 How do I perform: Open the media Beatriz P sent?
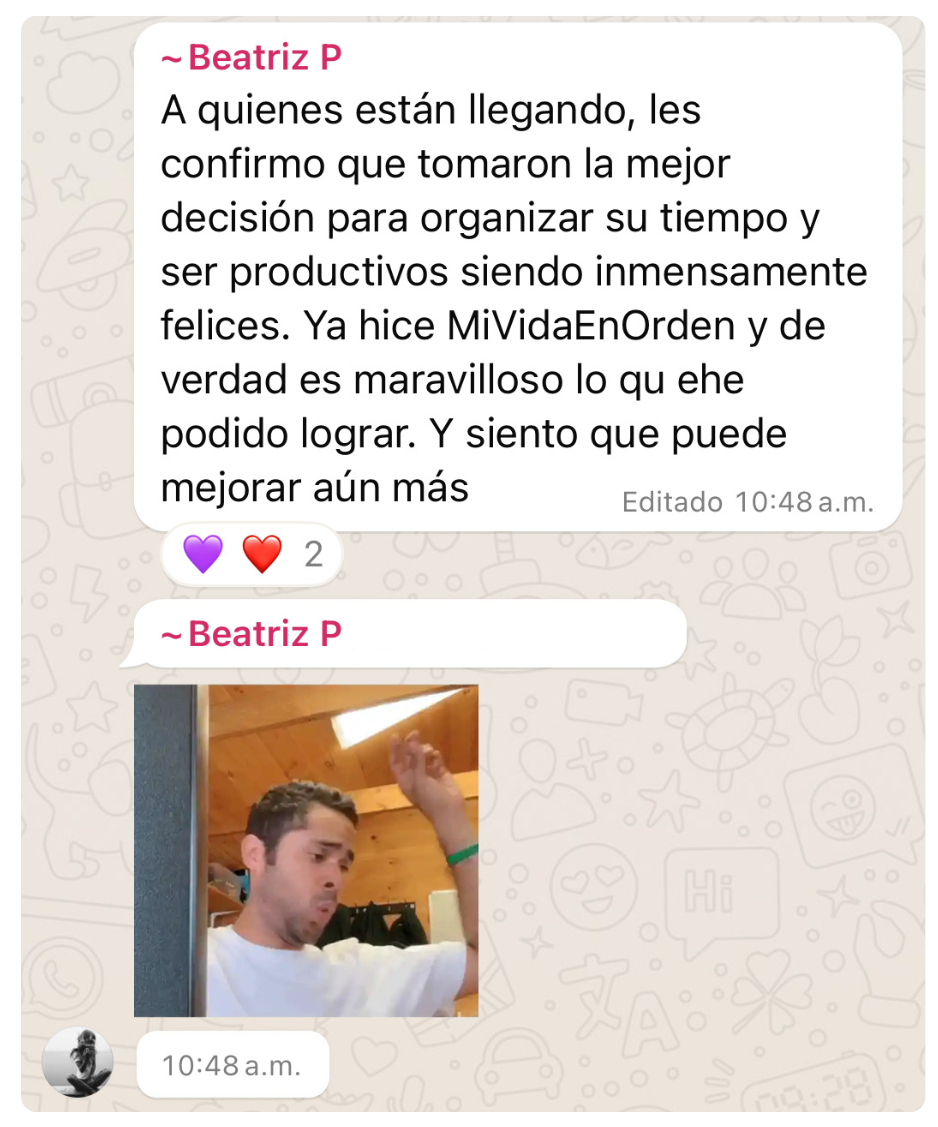(306, 850)
